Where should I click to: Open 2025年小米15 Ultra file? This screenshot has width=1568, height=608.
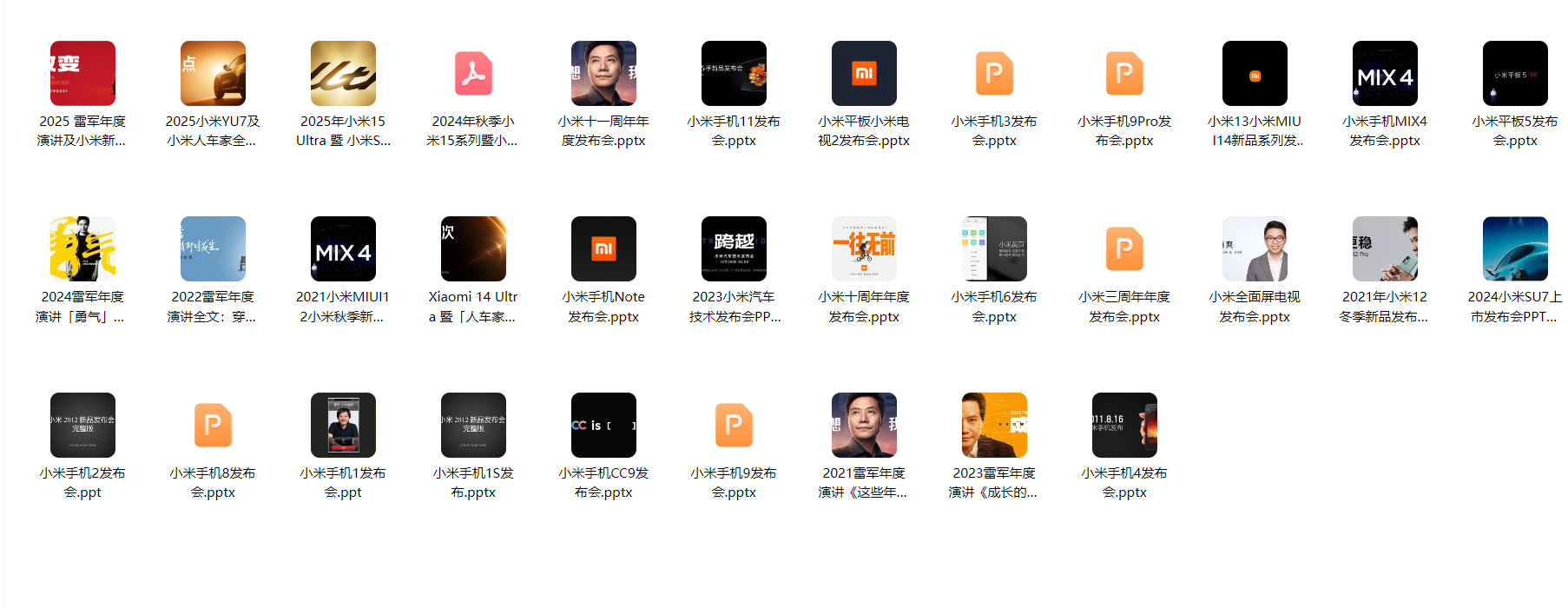(x=343, y=74)
